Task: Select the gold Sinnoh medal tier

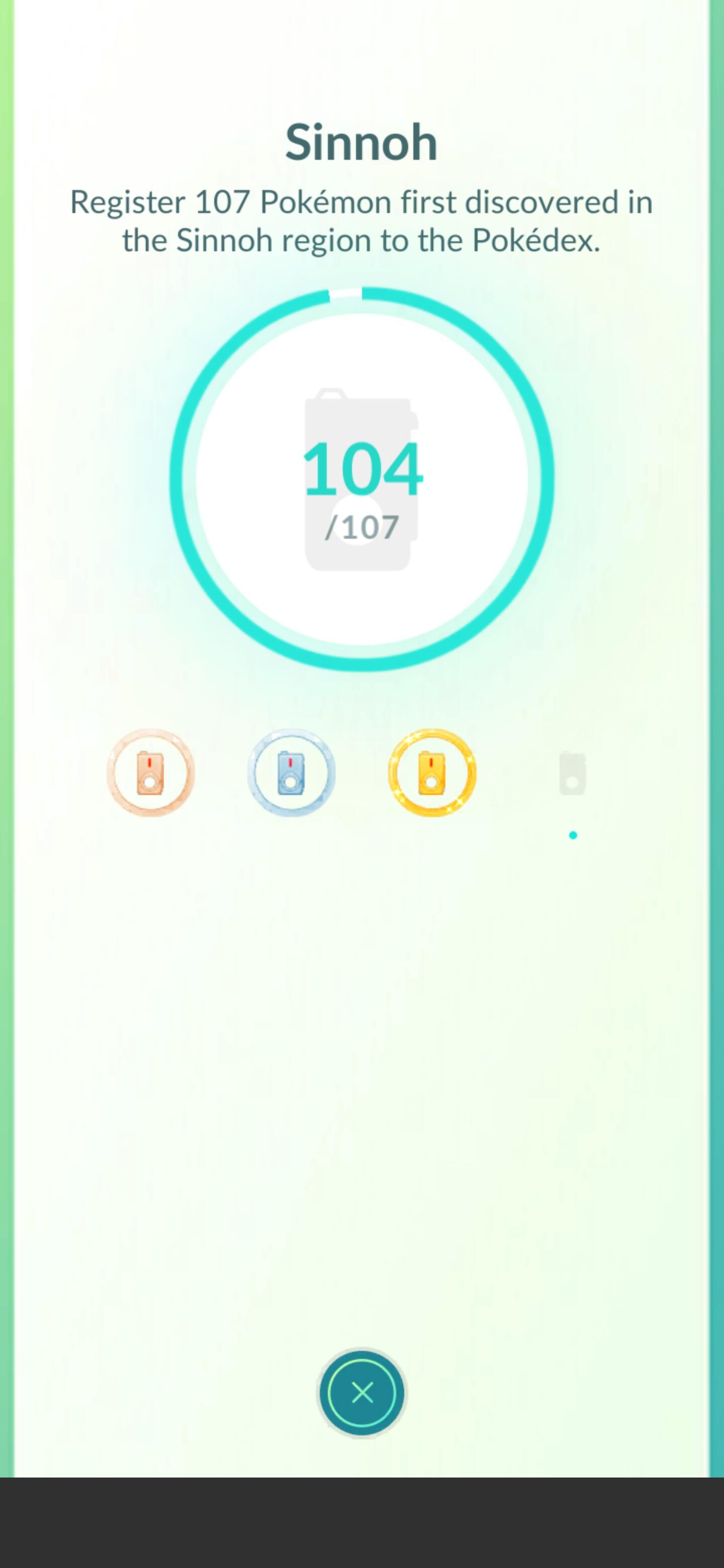Action: (432, 772)
